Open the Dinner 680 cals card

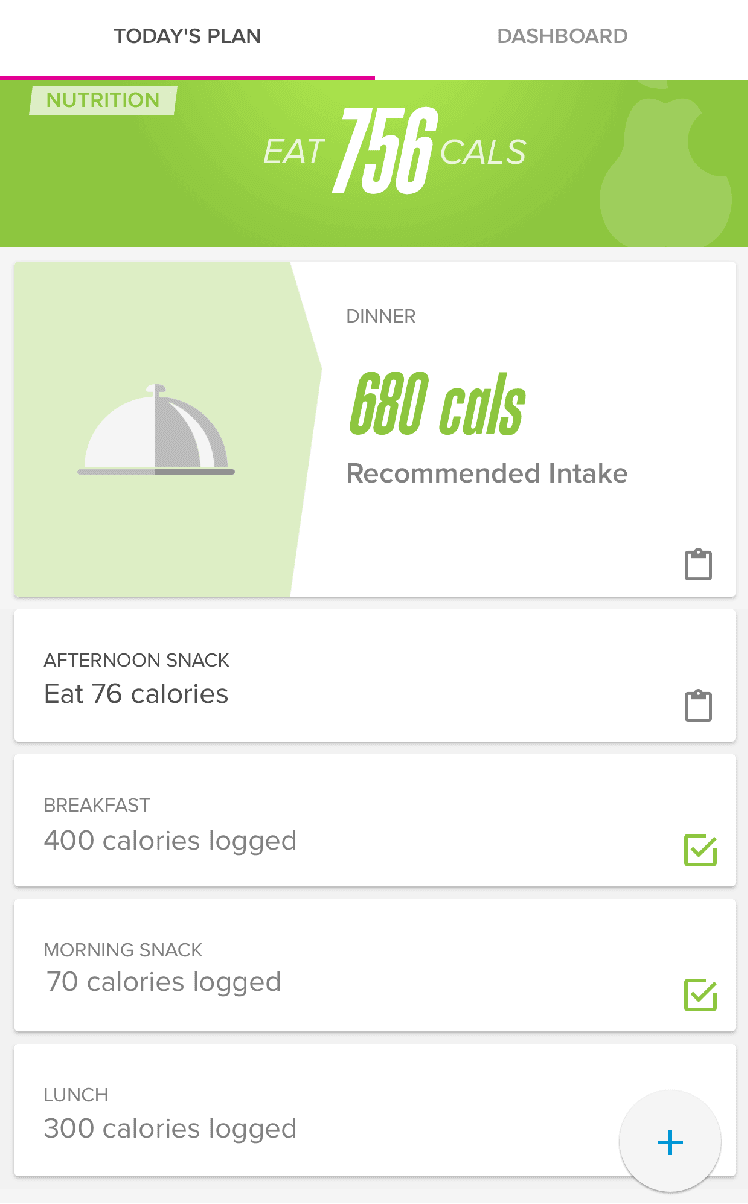(375, 430)
